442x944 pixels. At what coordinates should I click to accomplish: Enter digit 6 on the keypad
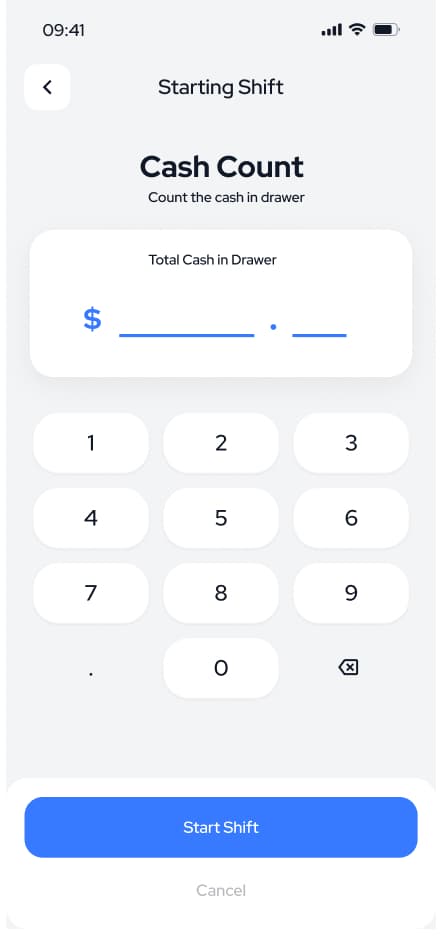click(x=351, y=518)
